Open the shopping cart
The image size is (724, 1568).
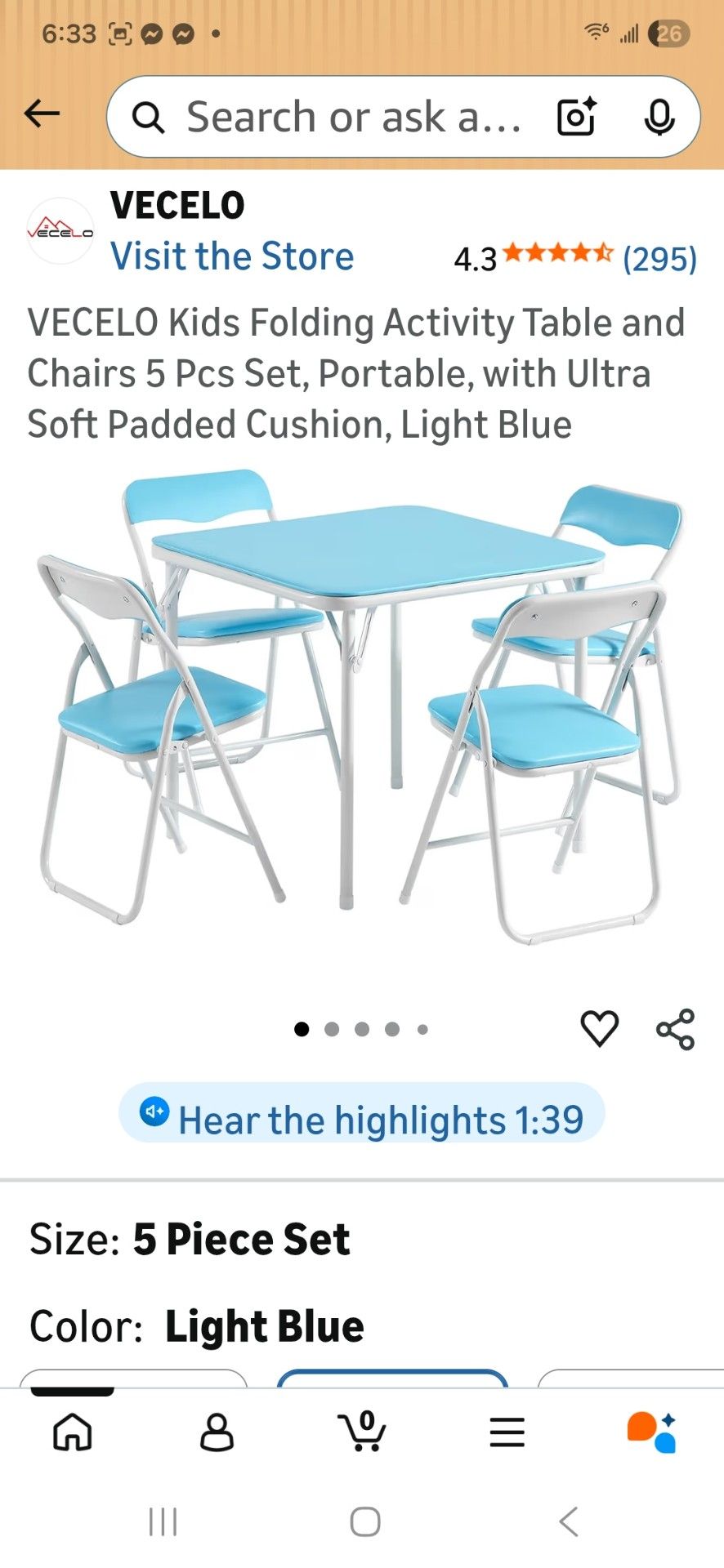click(361, 1431)
